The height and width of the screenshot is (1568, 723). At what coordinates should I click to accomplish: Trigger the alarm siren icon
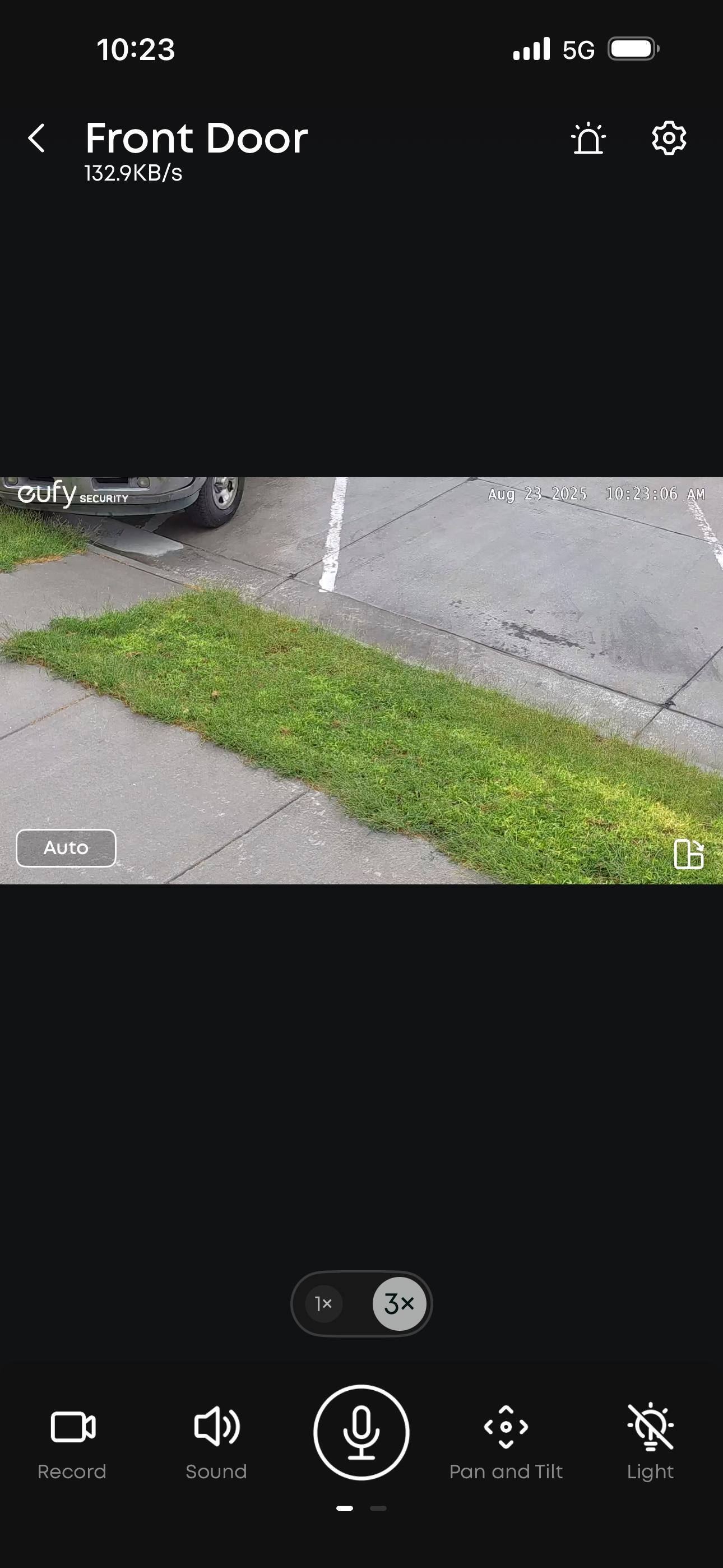(588, 138)
